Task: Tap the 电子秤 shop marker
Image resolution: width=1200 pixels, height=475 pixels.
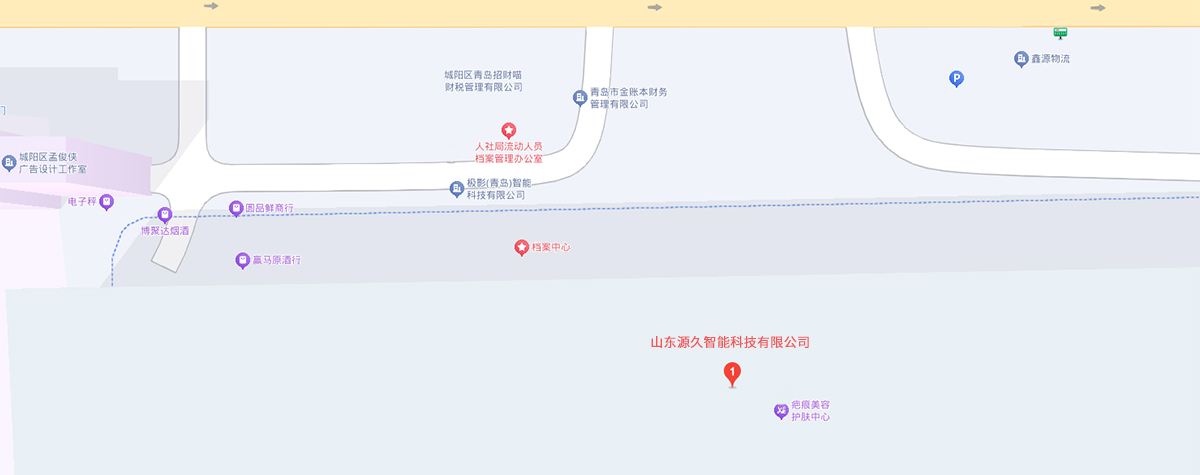Action: point(107,202)
